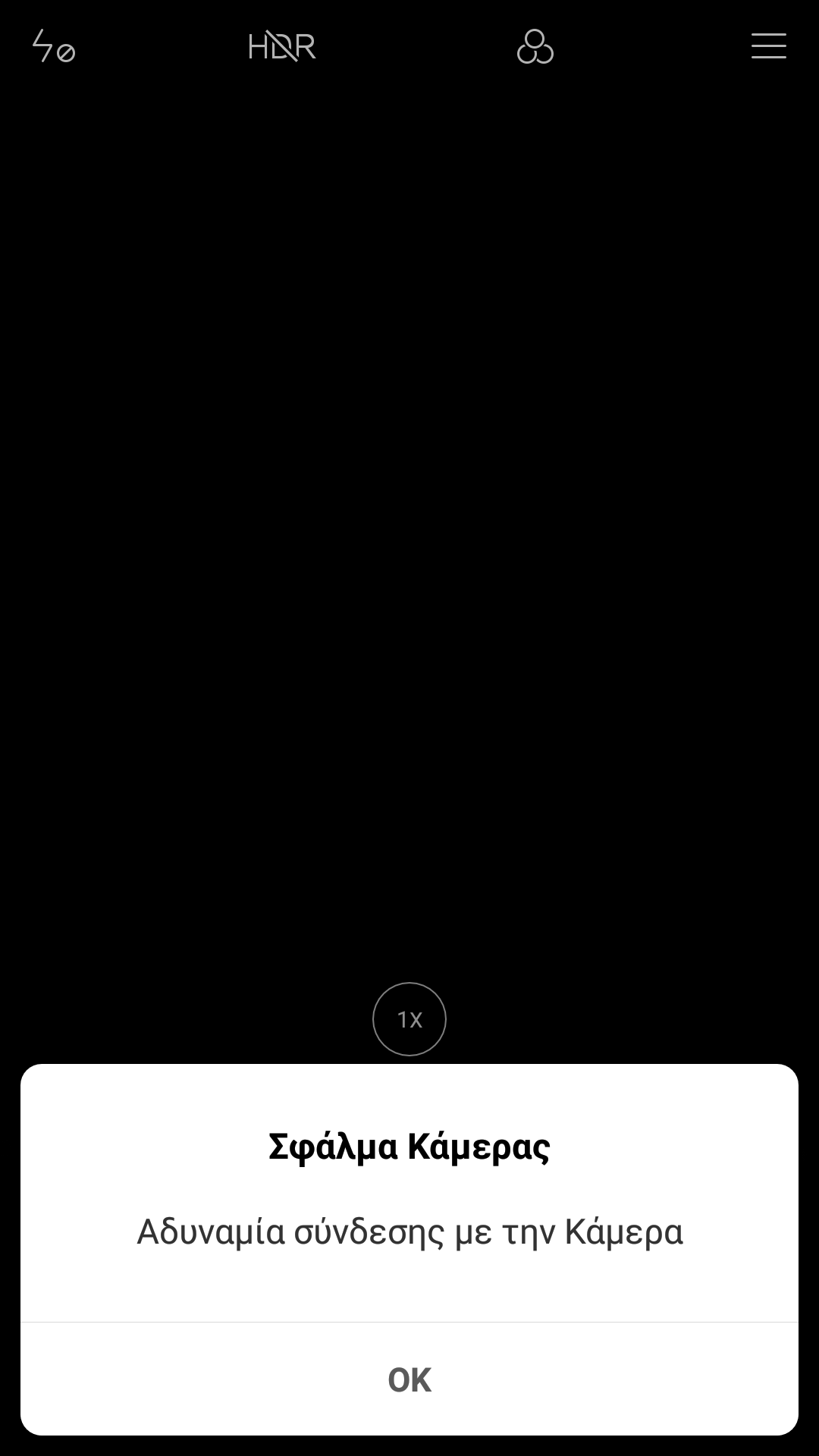
Task: Open the color filters icon
Action: point(535,47)
